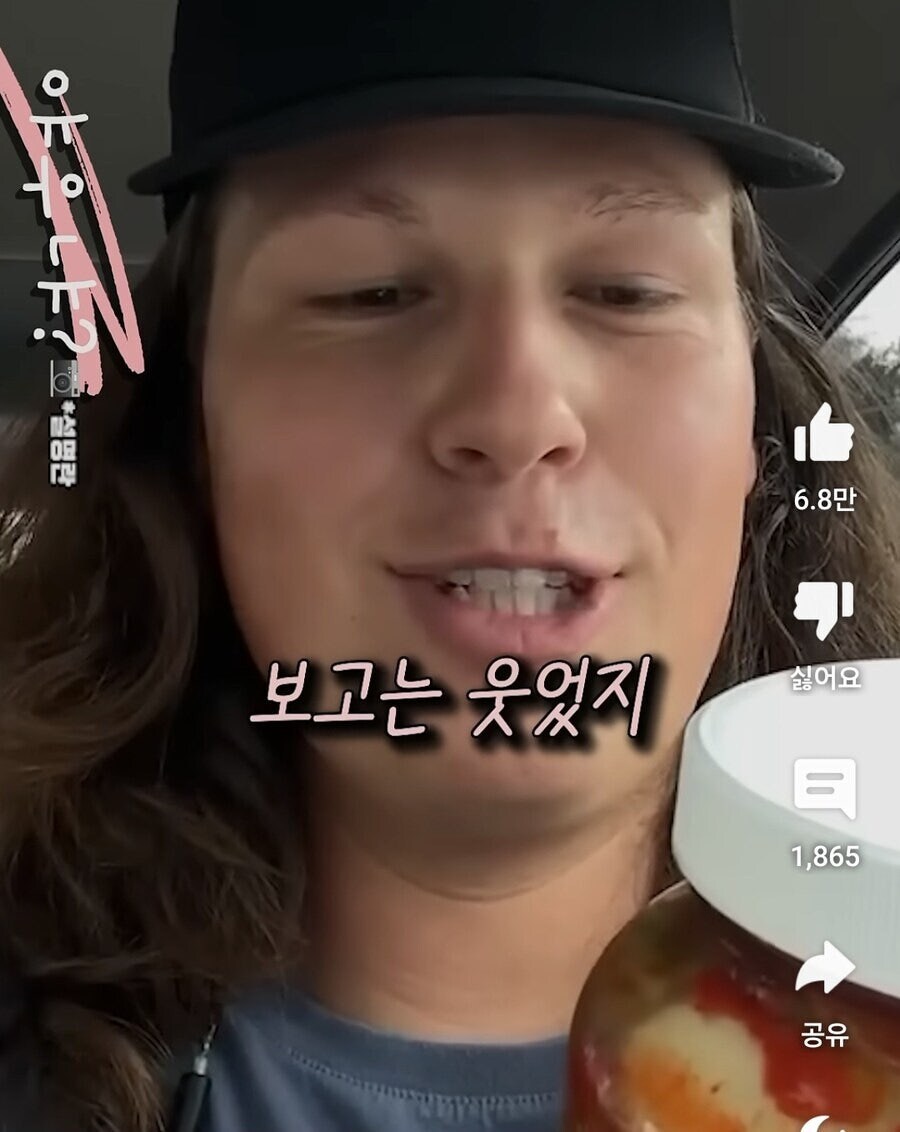Open the comments with 1,865 replies
The width and height of the screenshot is (900, 1132).
pos(825,789)
